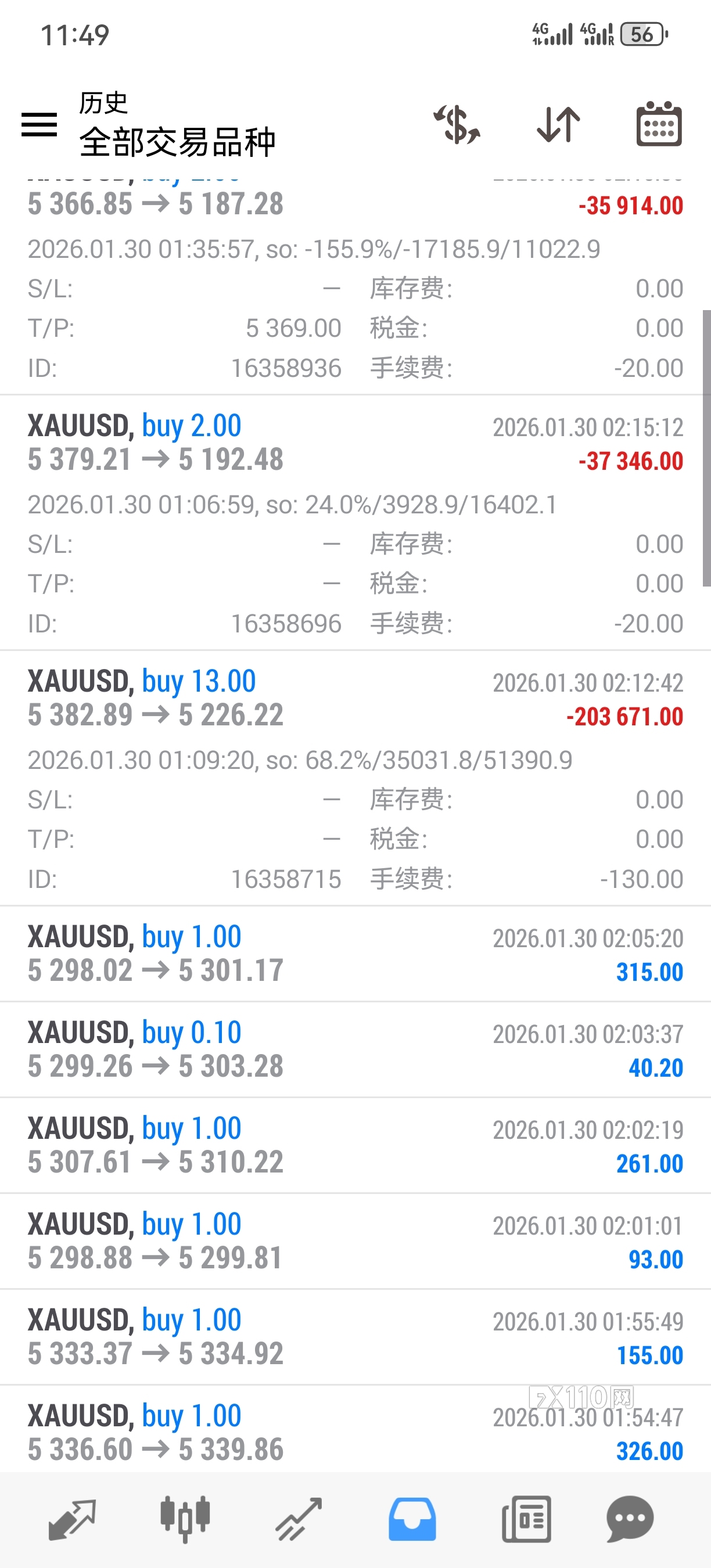Switch to the Chart tab
This screenshot has width=711, height=1568.
[185, 1519]
